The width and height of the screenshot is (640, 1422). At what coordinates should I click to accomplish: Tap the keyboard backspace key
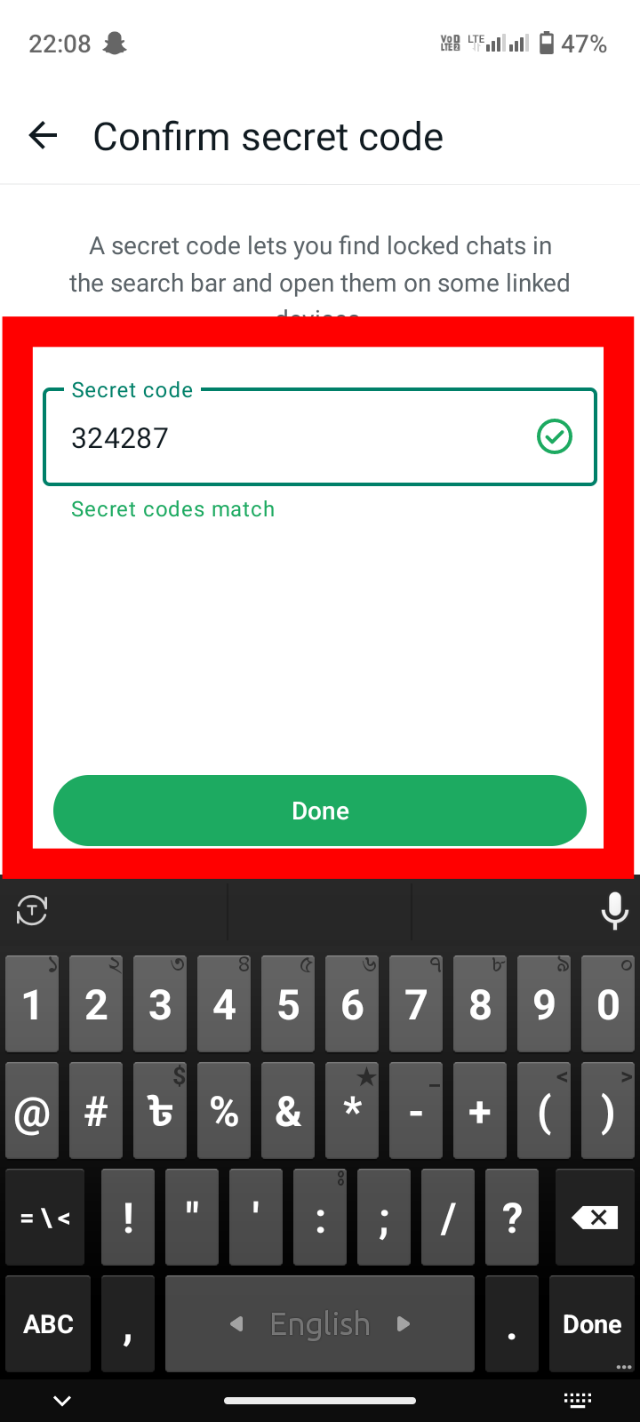point(597,1217)
